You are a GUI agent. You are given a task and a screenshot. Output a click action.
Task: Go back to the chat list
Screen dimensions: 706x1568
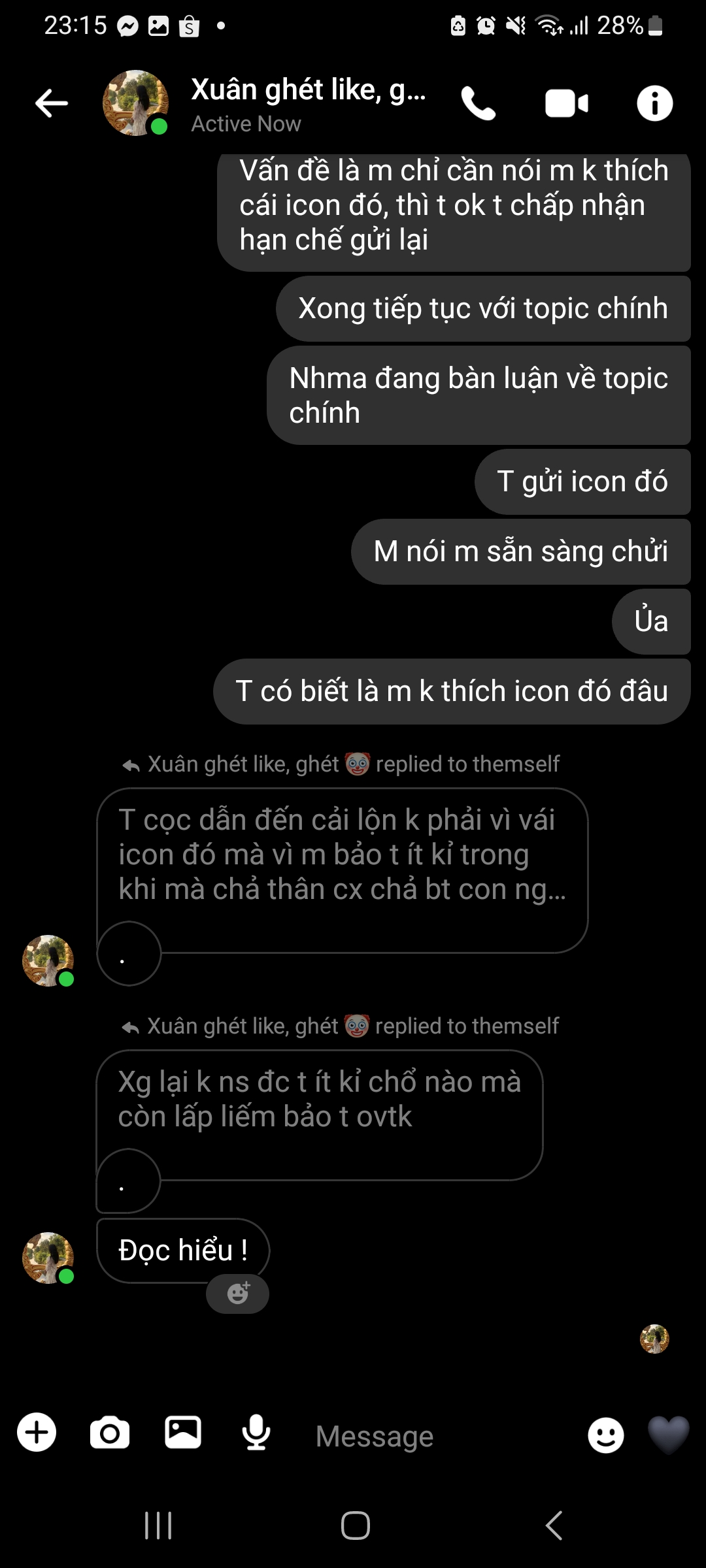52,103
